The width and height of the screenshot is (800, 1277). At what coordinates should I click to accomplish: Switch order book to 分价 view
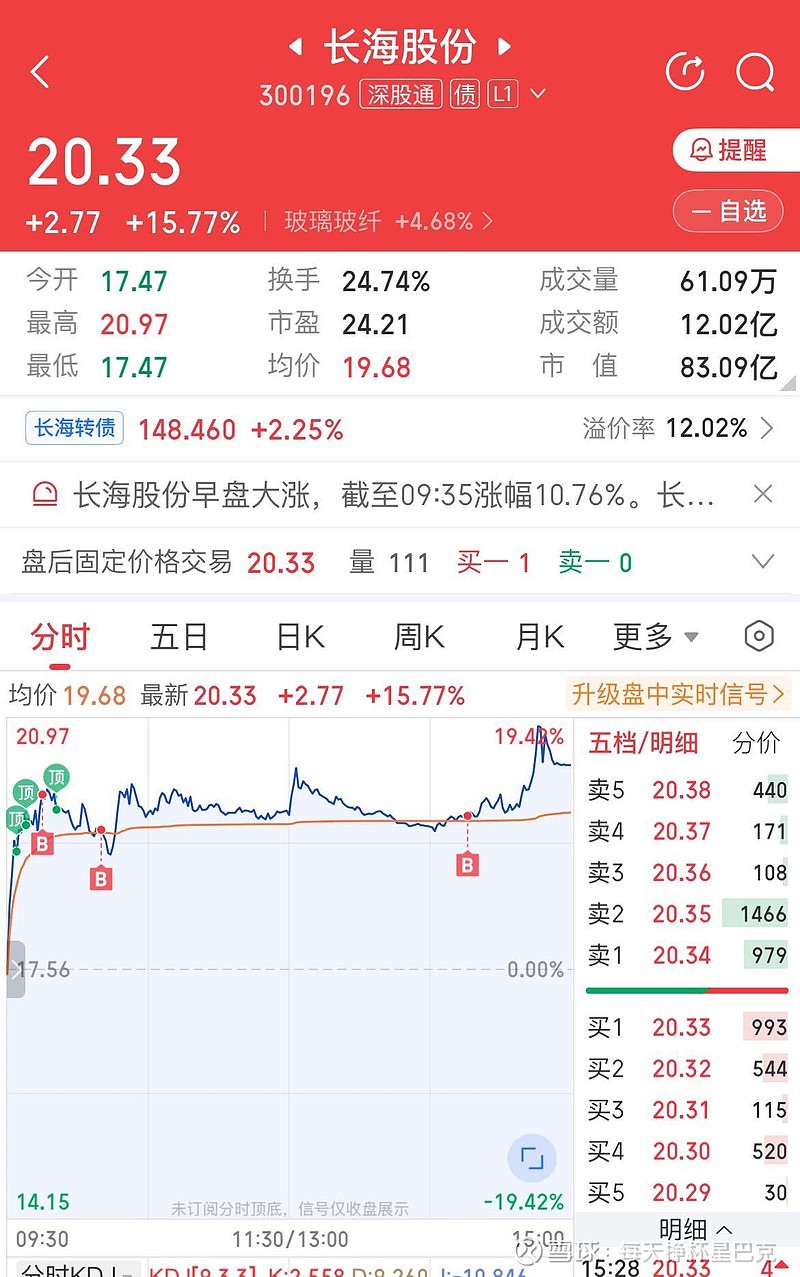click(756, 743)
